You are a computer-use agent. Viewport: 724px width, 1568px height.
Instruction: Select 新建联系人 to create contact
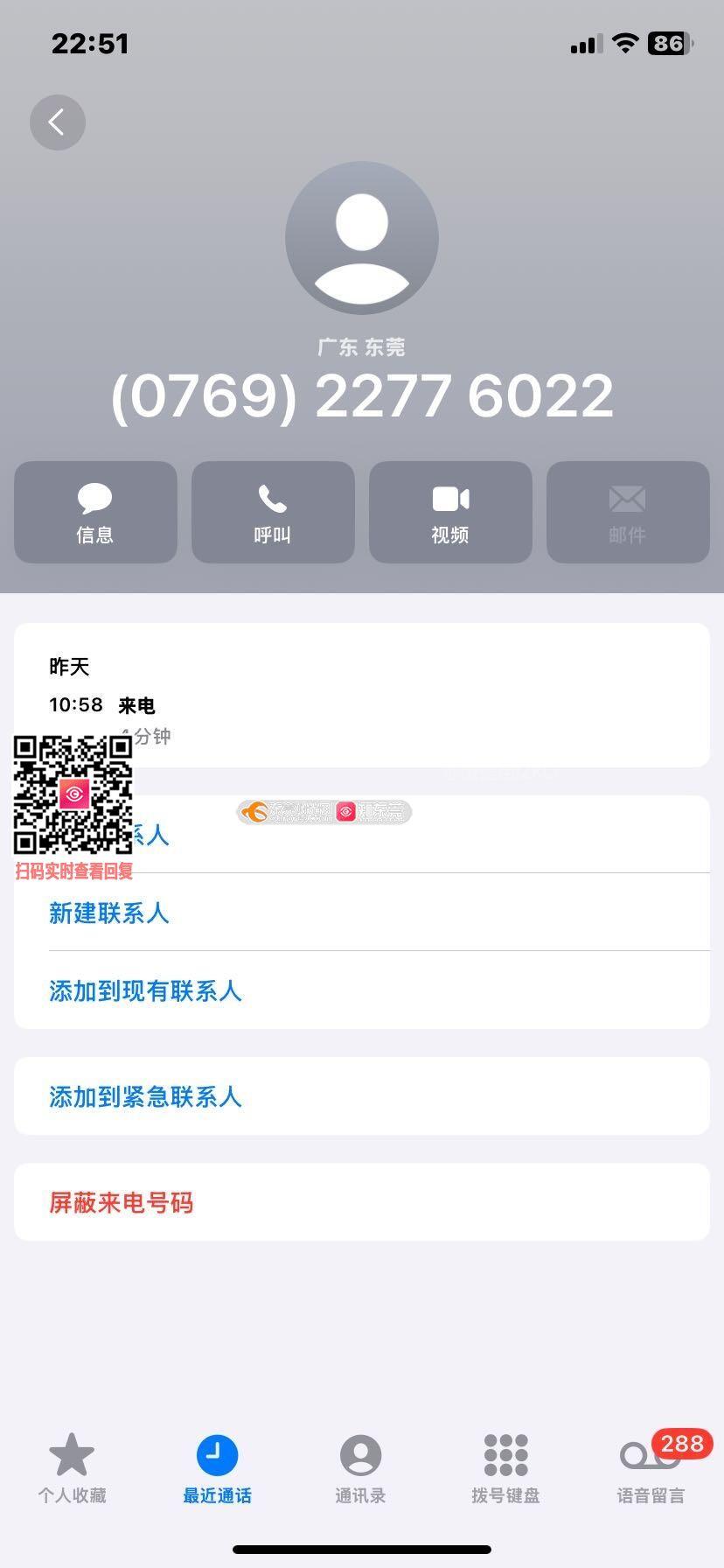[108, 913]
